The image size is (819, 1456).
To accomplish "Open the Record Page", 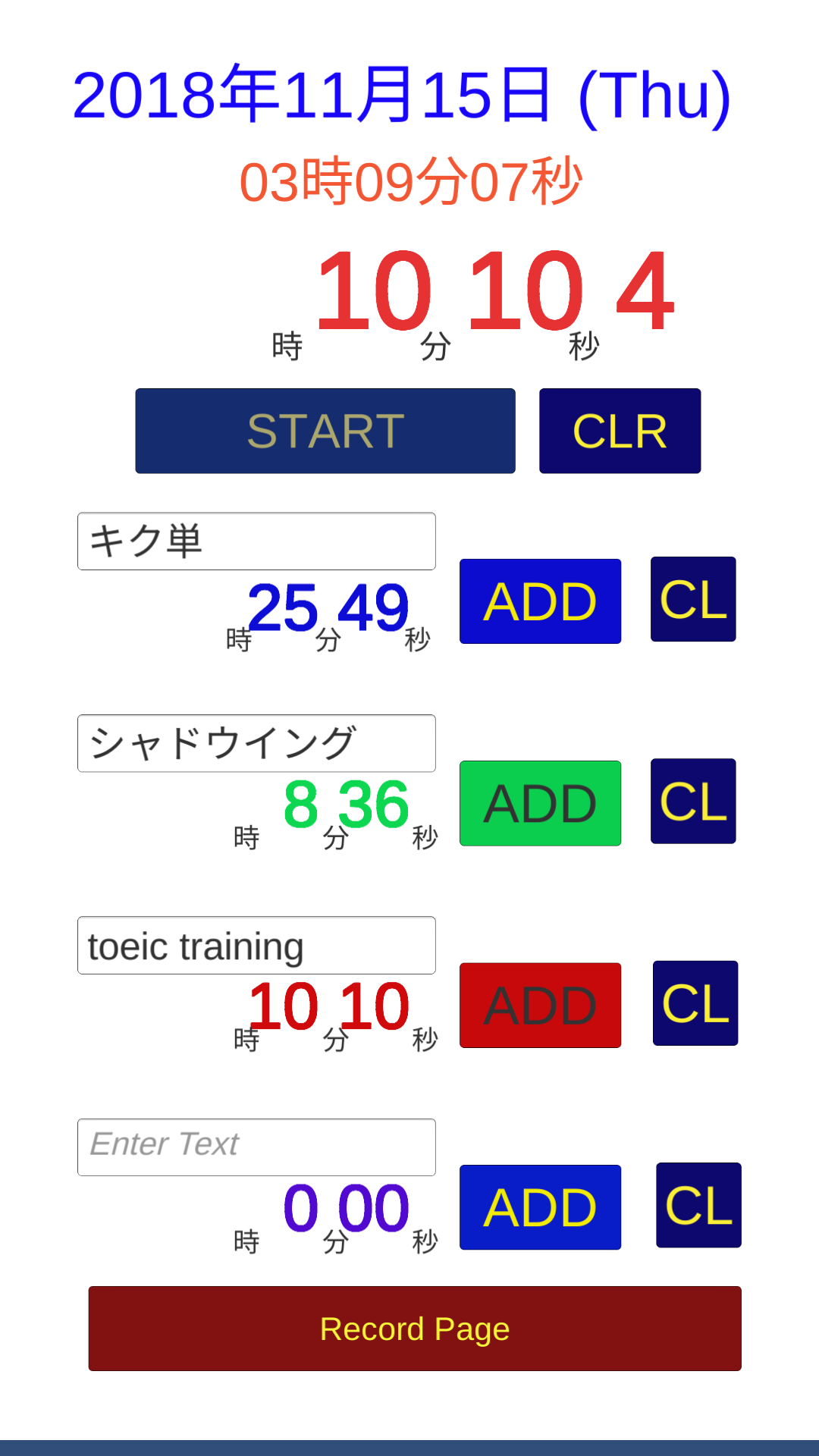I will pyautogui.click(x=415, y=1329).
